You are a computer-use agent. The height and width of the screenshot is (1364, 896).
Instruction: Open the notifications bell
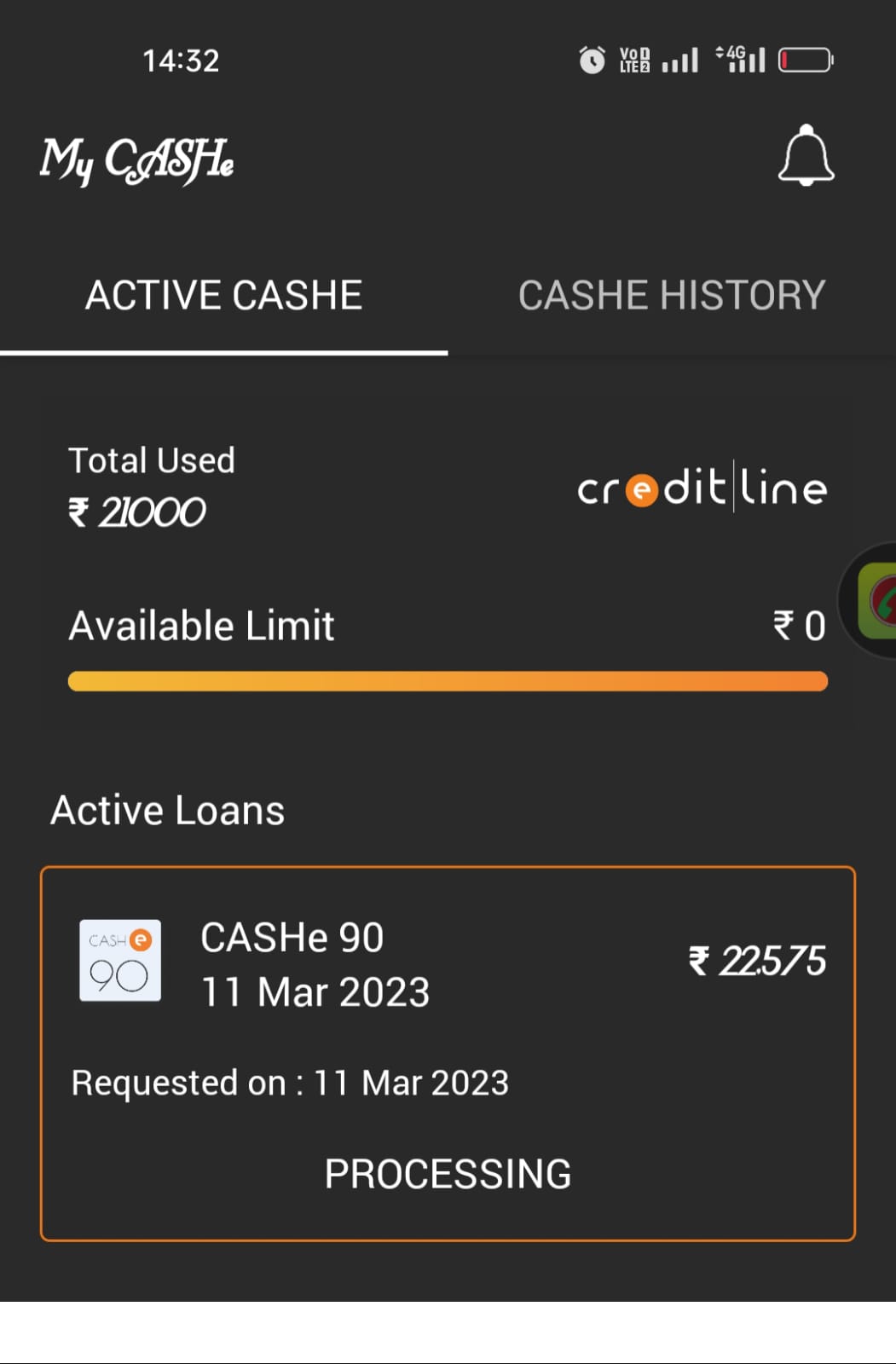pos(806,156)
